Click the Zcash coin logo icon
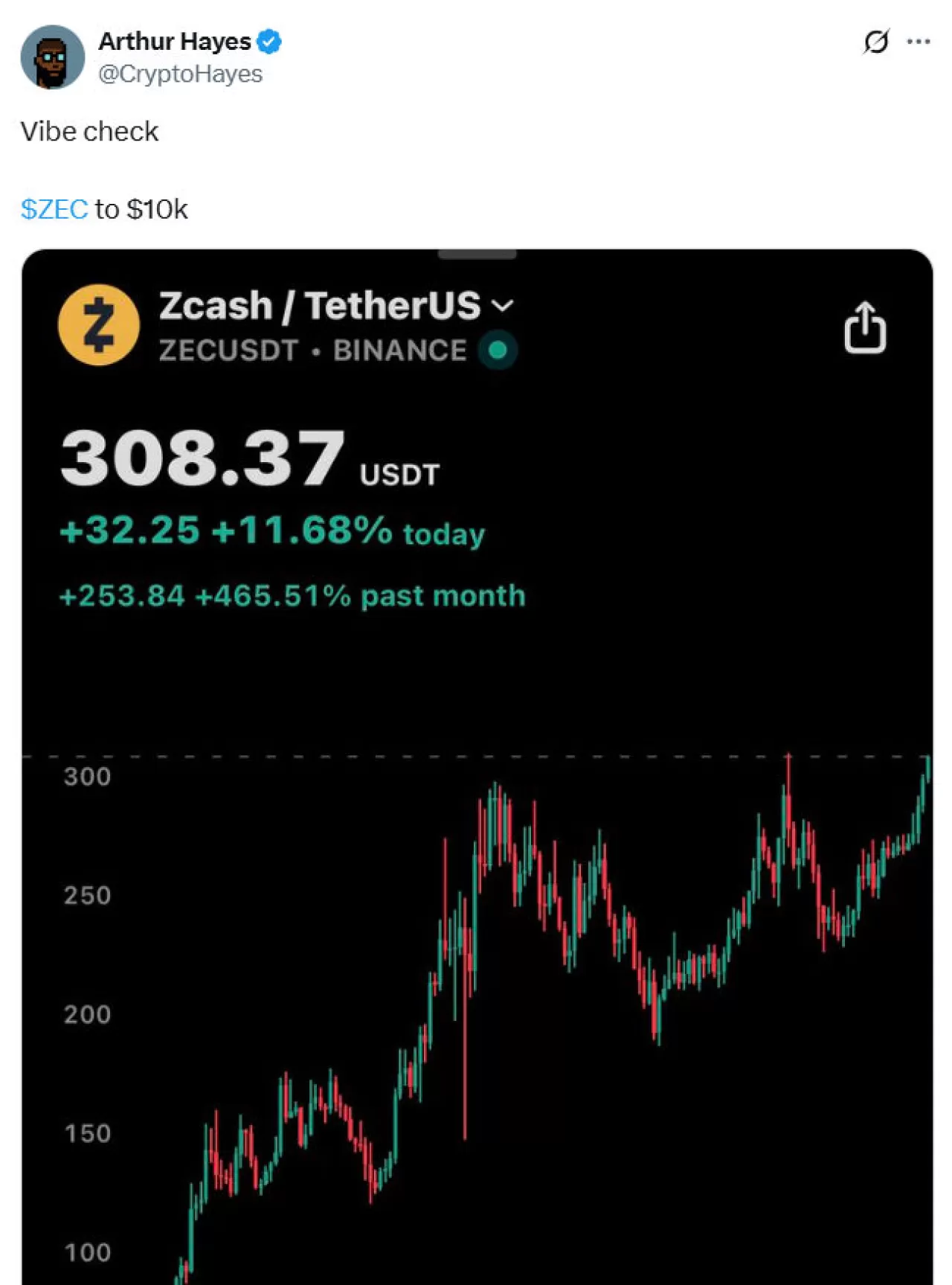The image size is (952, 1285). (98, 324)
